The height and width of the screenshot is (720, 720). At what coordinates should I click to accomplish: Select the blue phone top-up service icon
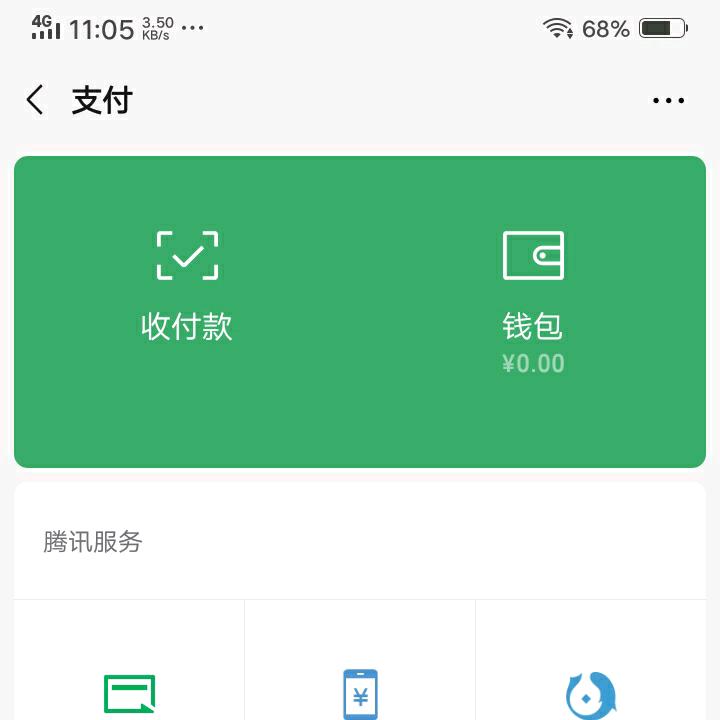pyautogui.click(x=360, y=694)
